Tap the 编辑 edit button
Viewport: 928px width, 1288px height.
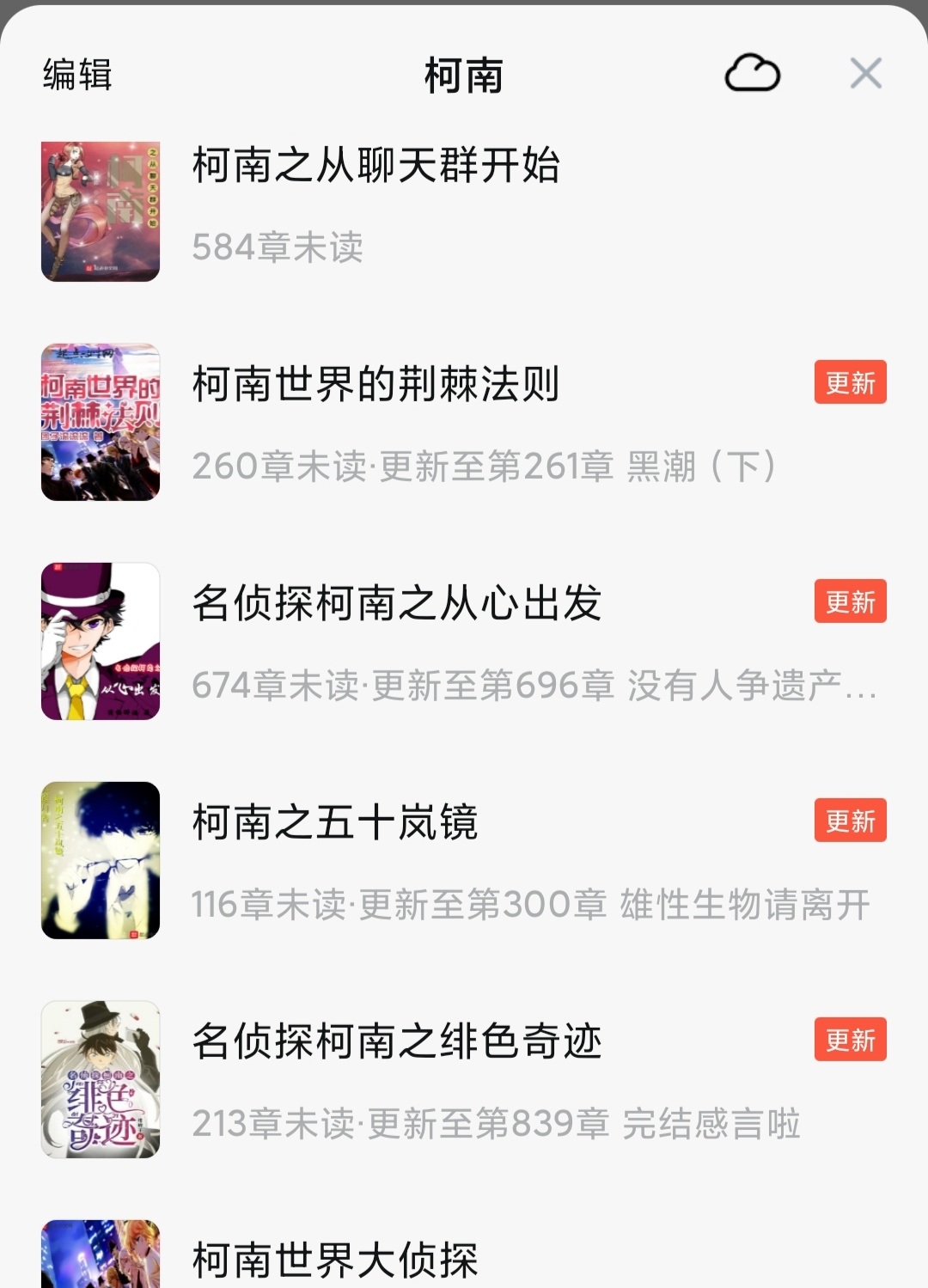pos(77,75)
